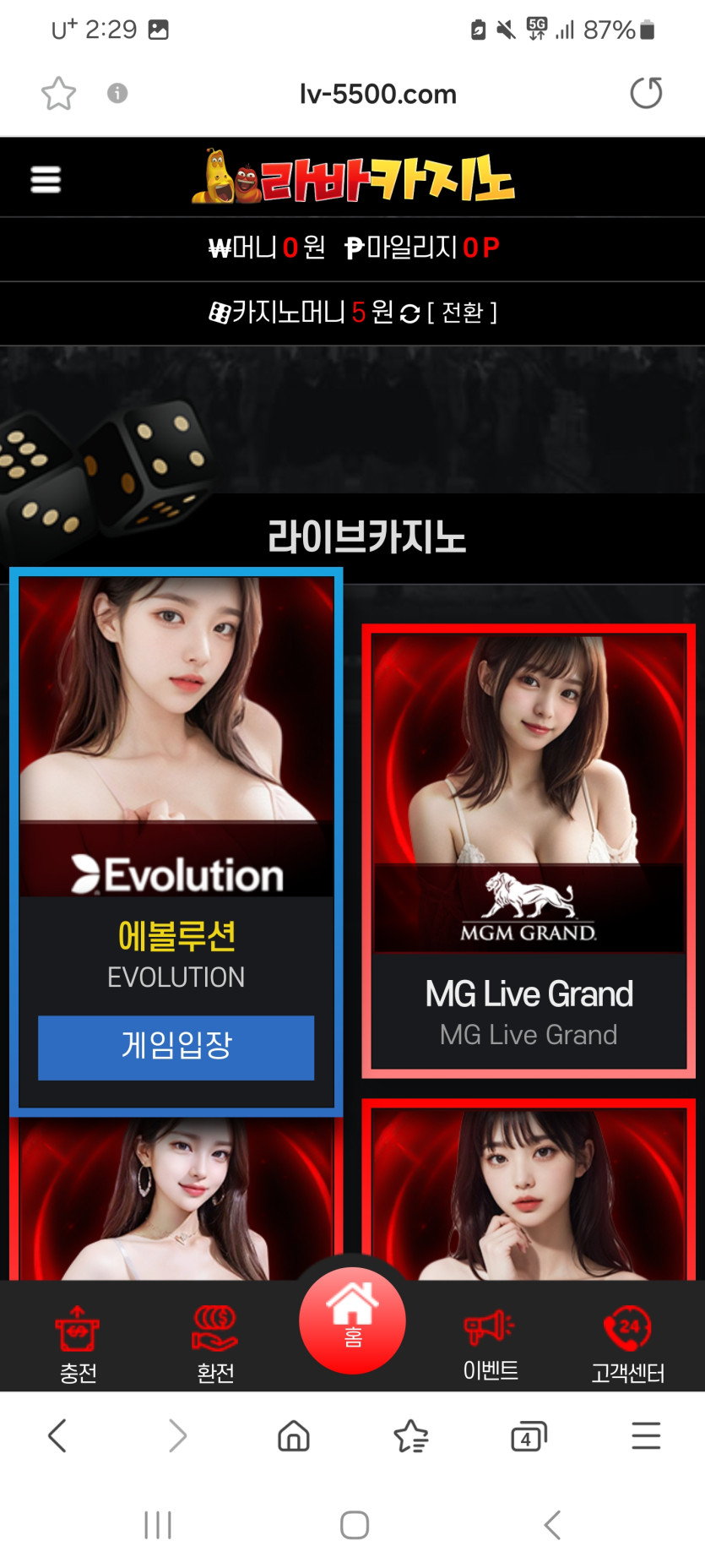The height and width of the screenshot is (1568, 705).
Task: Open the hamburger side menu
Action: 46,179
